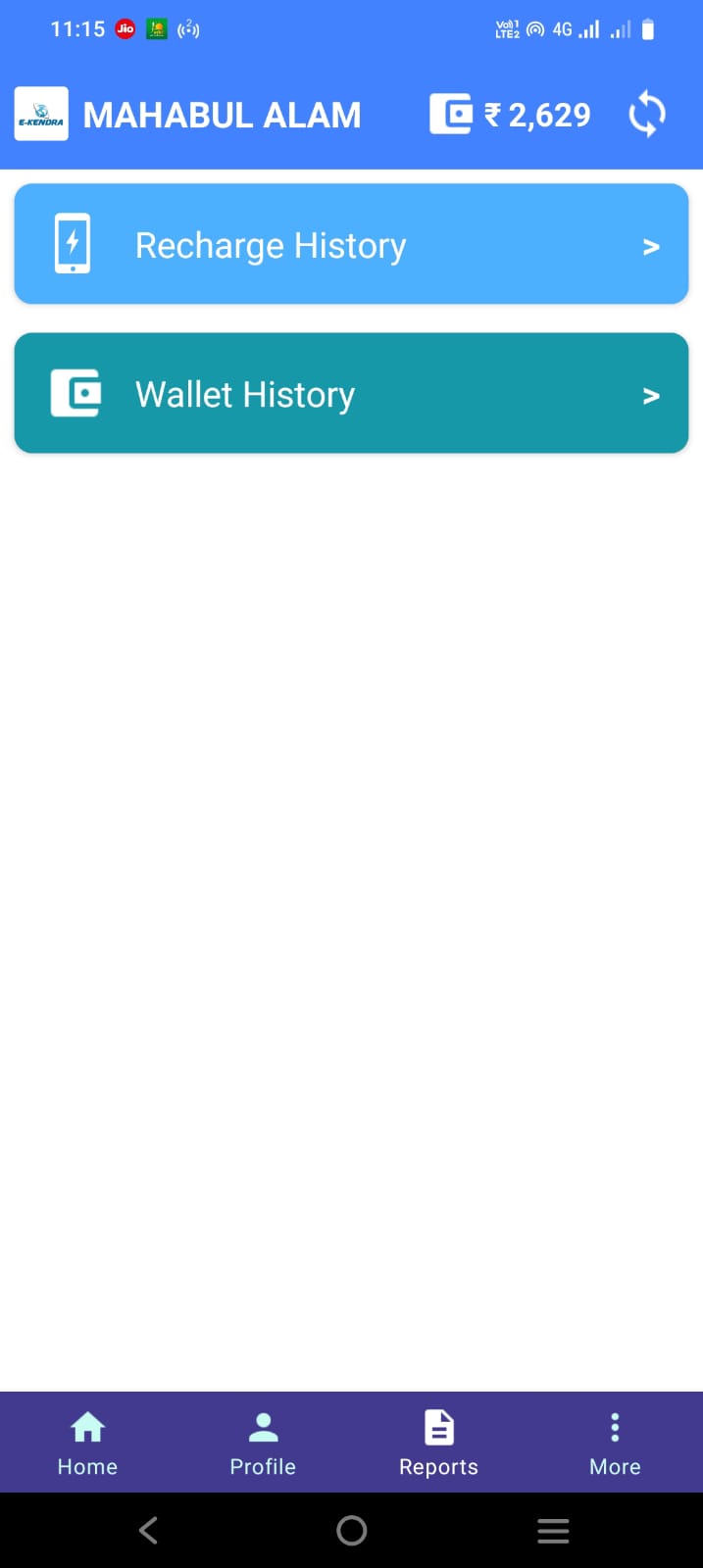Open recent apps from navigation bar

click(x=553, y=1530)
